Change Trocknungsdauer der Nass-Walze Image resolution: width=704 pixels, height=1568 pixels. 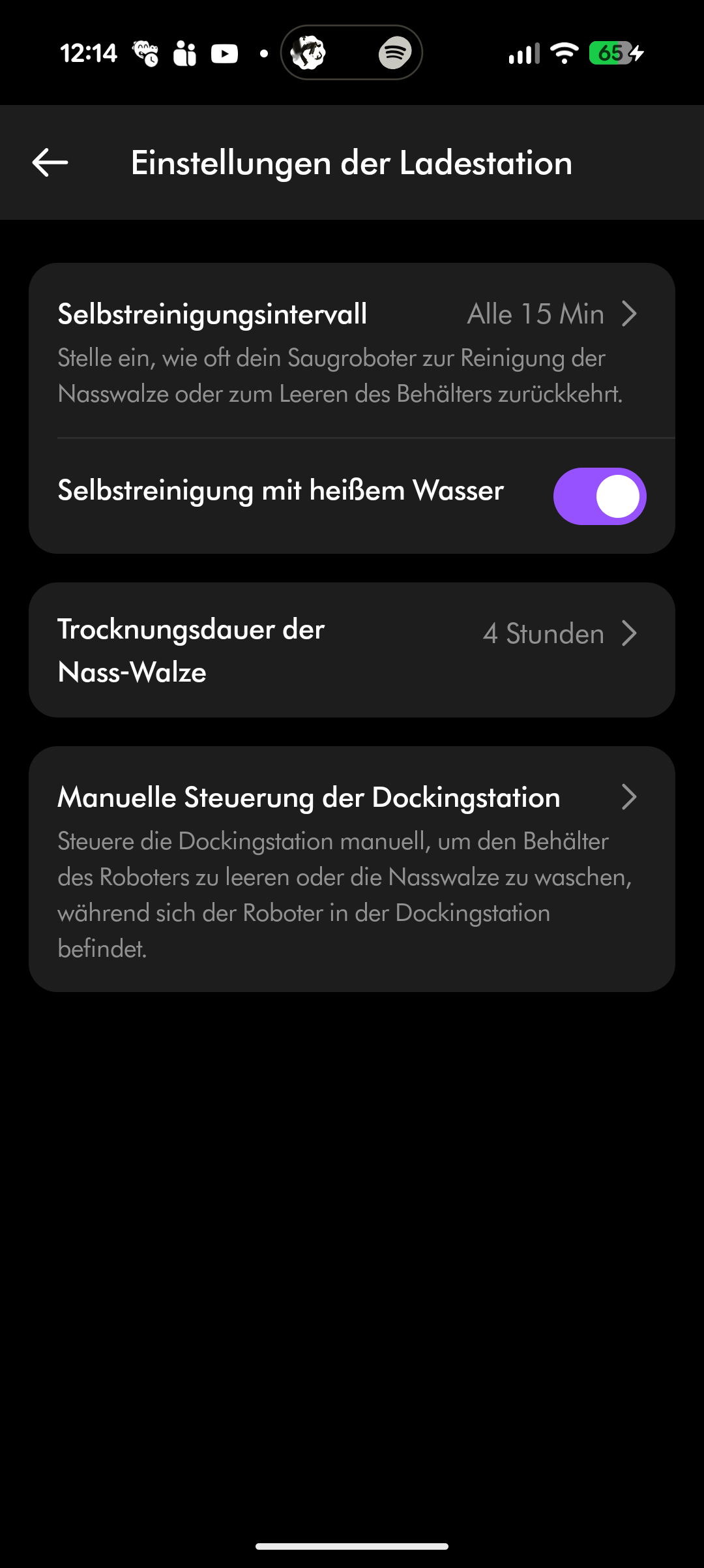coord(352,650)
